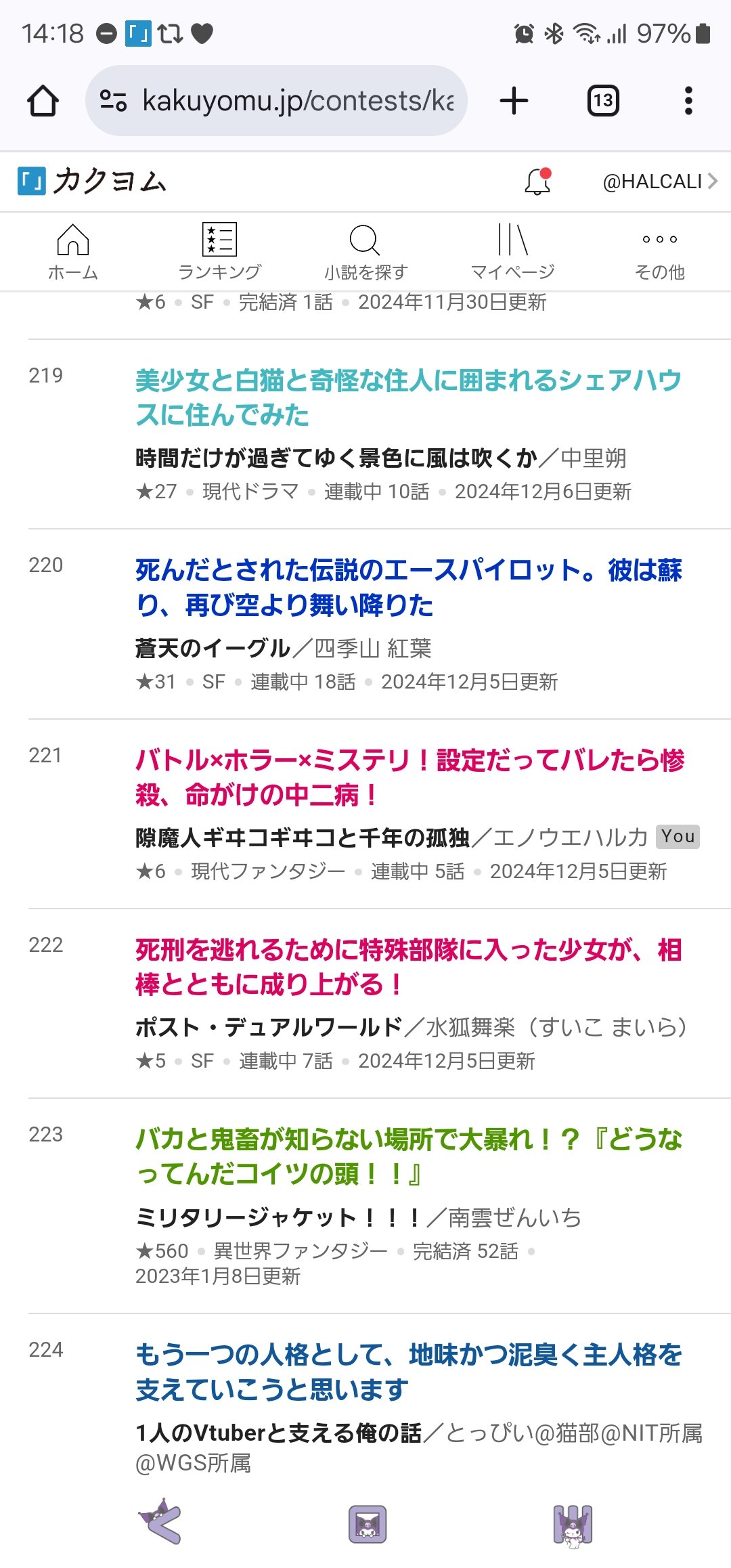Tap the カクヨム site logo
Viewport: 731px width, 1568px height.
pyautogui.click(x=92, y=181)
